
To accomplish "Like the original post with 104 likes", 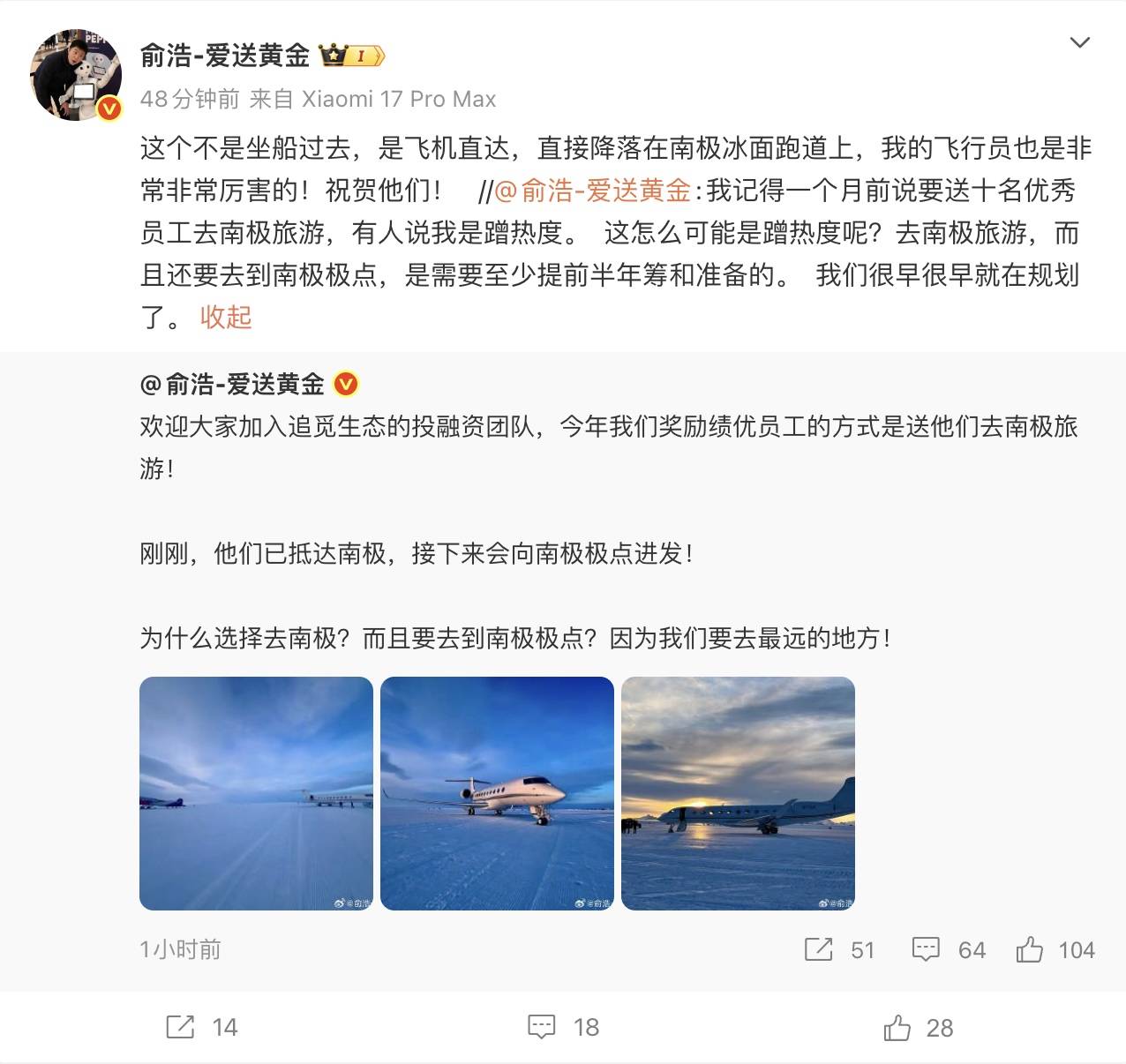I will click(1054, 950).
